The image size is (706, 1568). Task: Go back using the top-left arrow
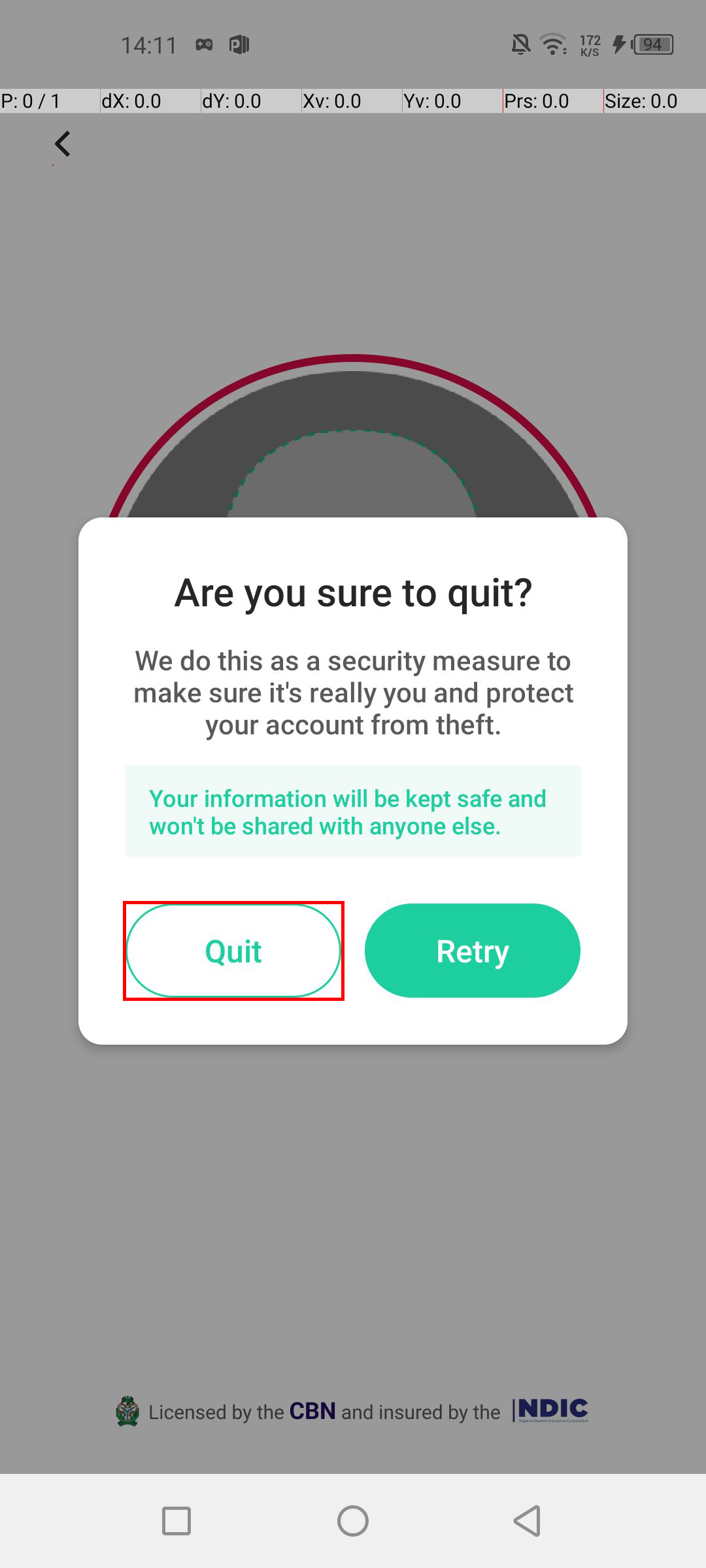coord(63,144)
